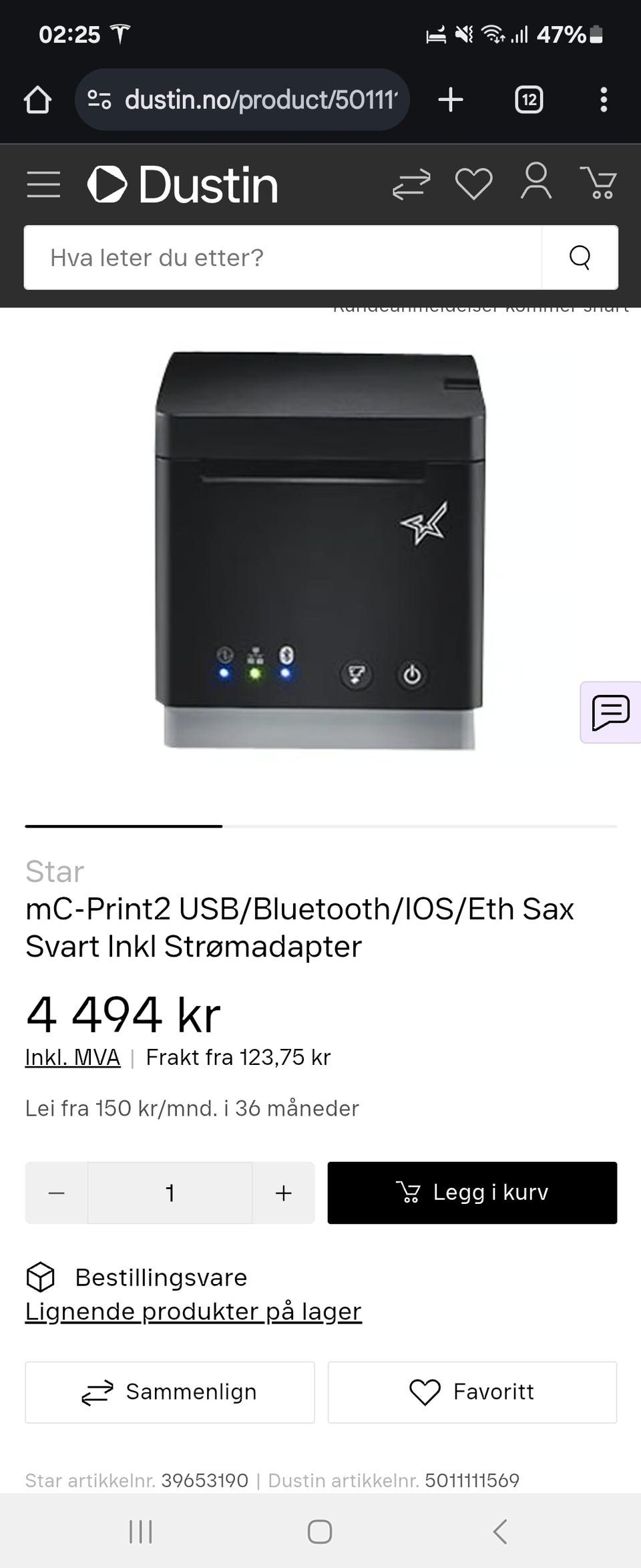Go back with the system back button
The width and height of the screenshot is (641, 1568).
pyautogui.click(x=499, y=1531)
